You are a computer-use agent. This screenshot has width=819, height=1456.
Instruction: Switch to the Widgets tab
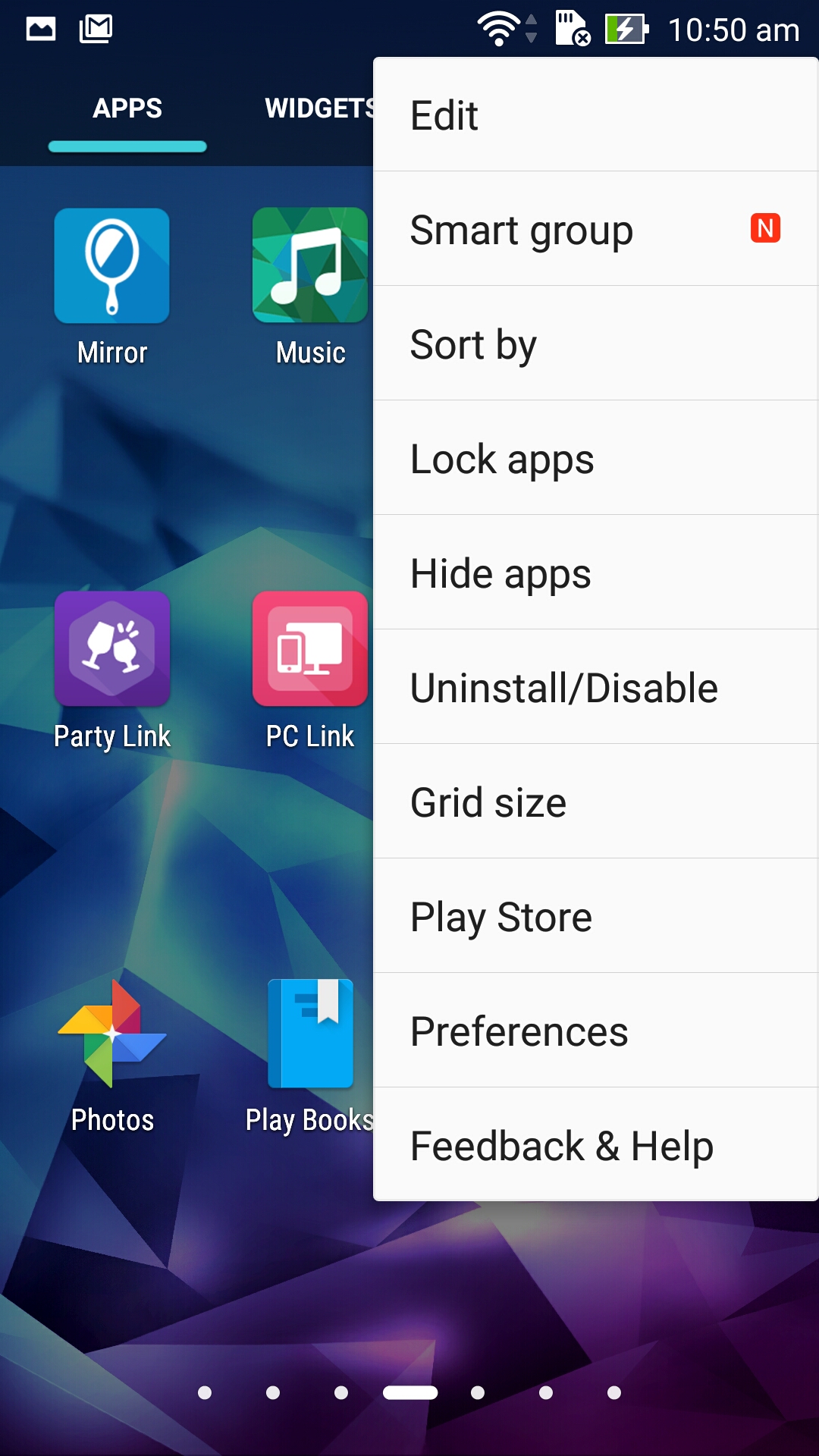[319, 108]
